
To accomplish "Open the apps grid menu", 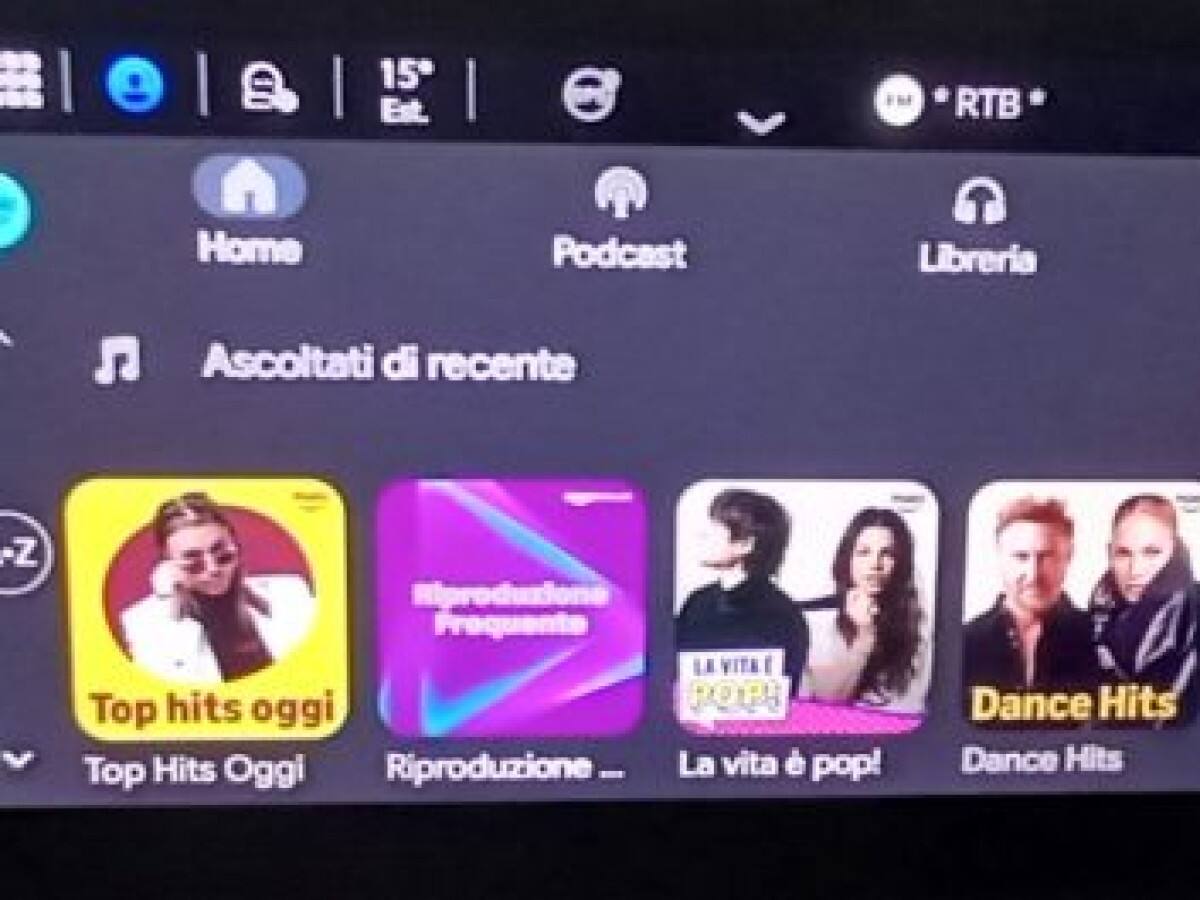I will pyautogui.click(x=20, y=82).
